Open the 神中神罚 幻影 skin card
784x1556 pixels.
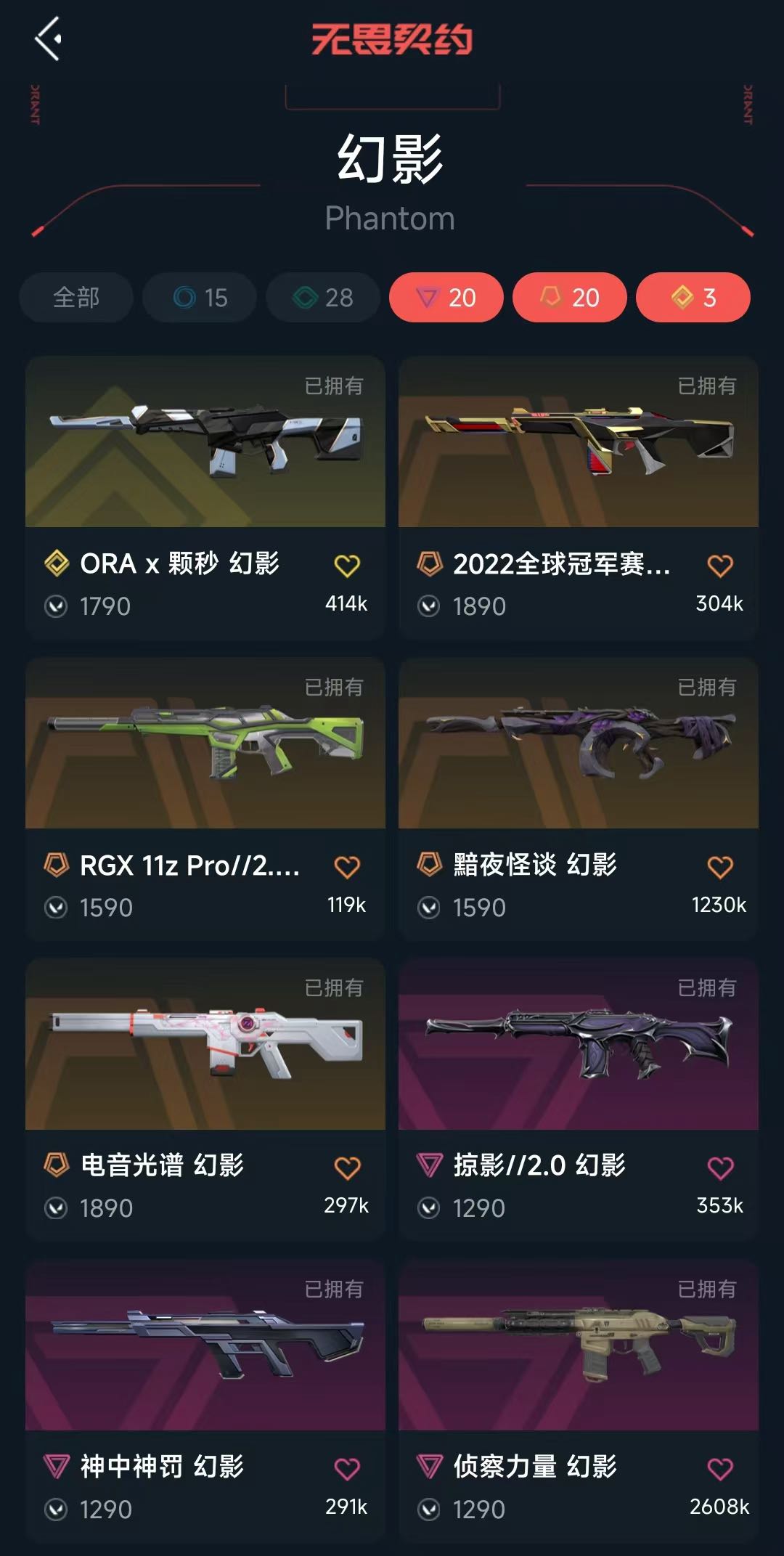click(x=205, y=1401)
